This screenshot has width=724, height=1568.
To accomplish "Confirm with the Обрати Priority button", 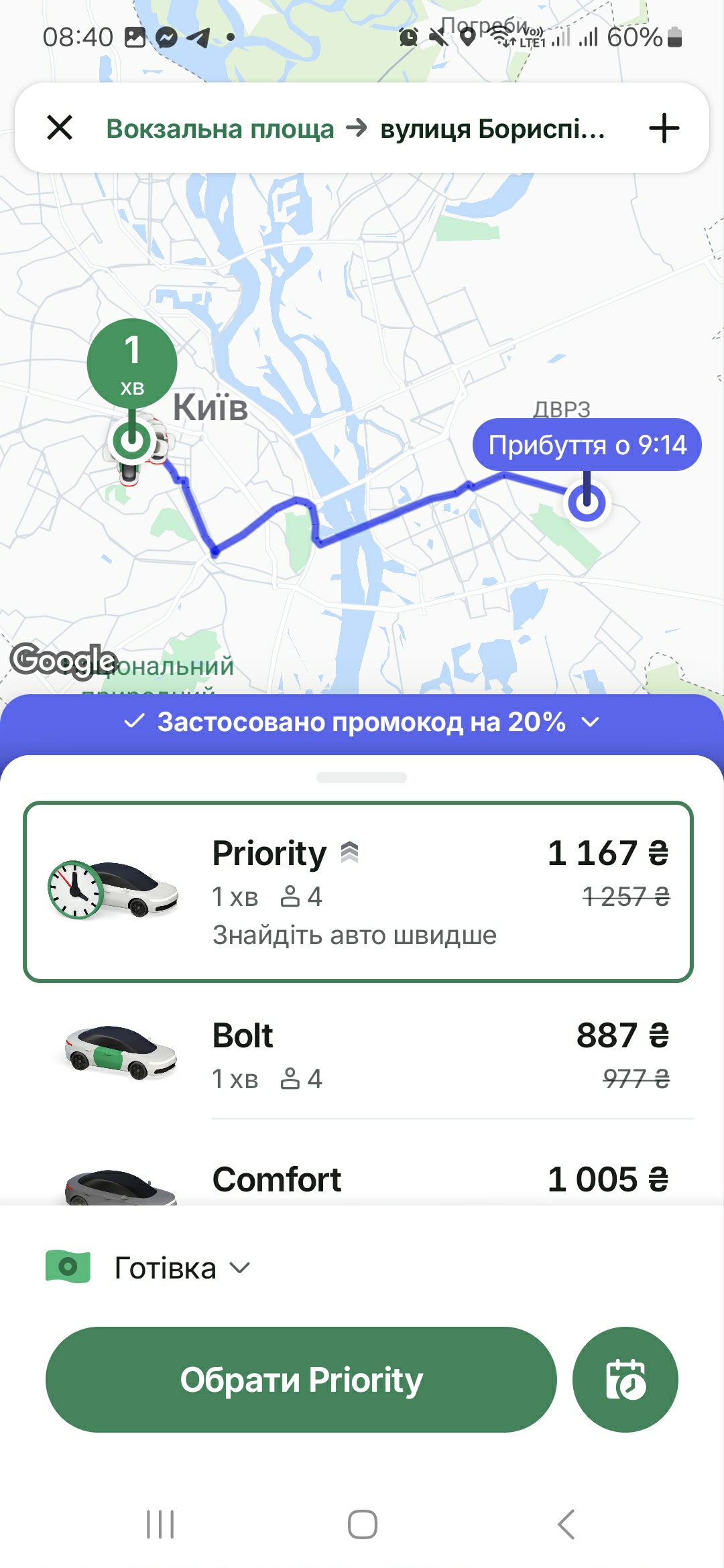I will click(x=301, y=1379).
